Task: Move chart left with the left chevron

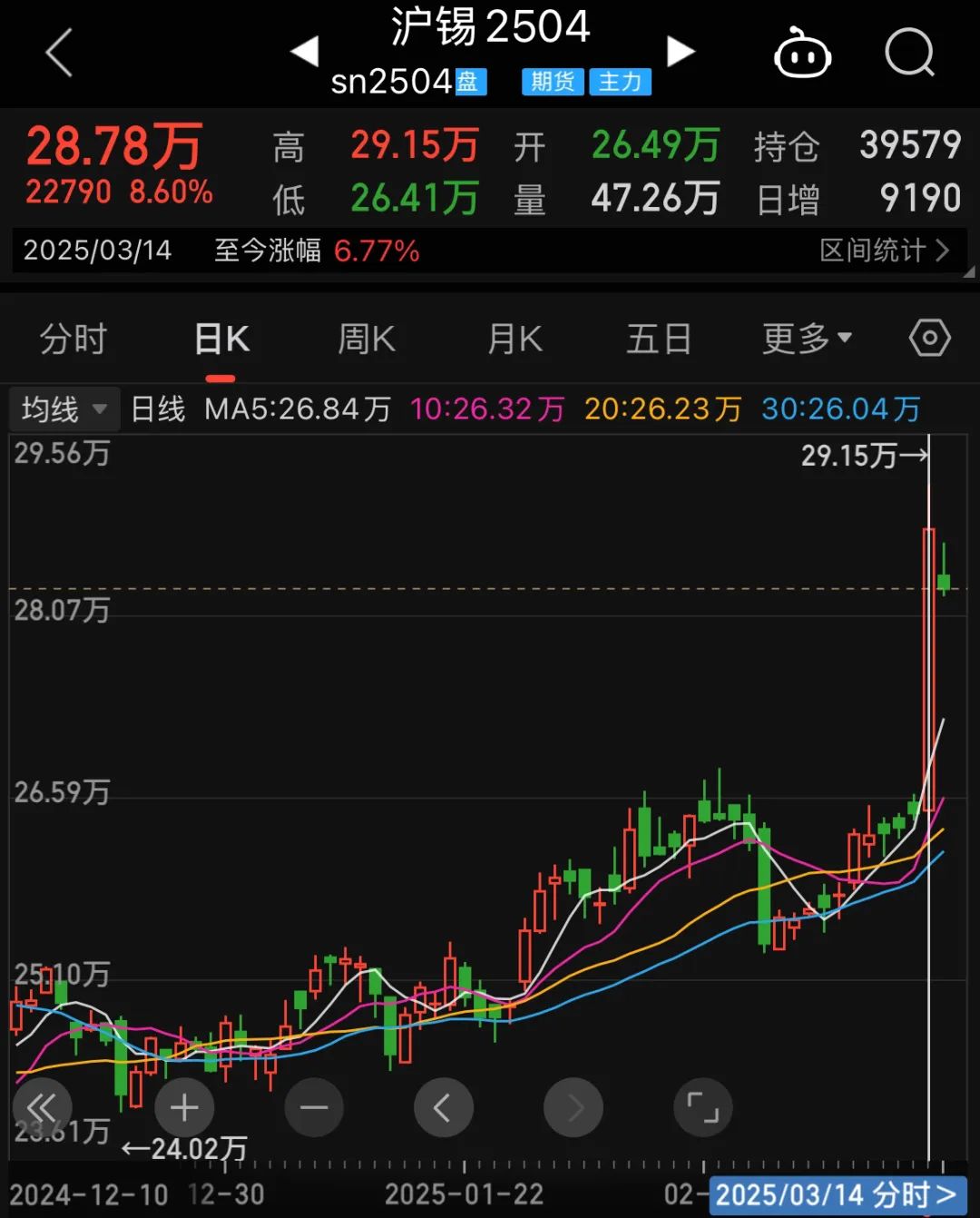Action: coord(443,1107)
